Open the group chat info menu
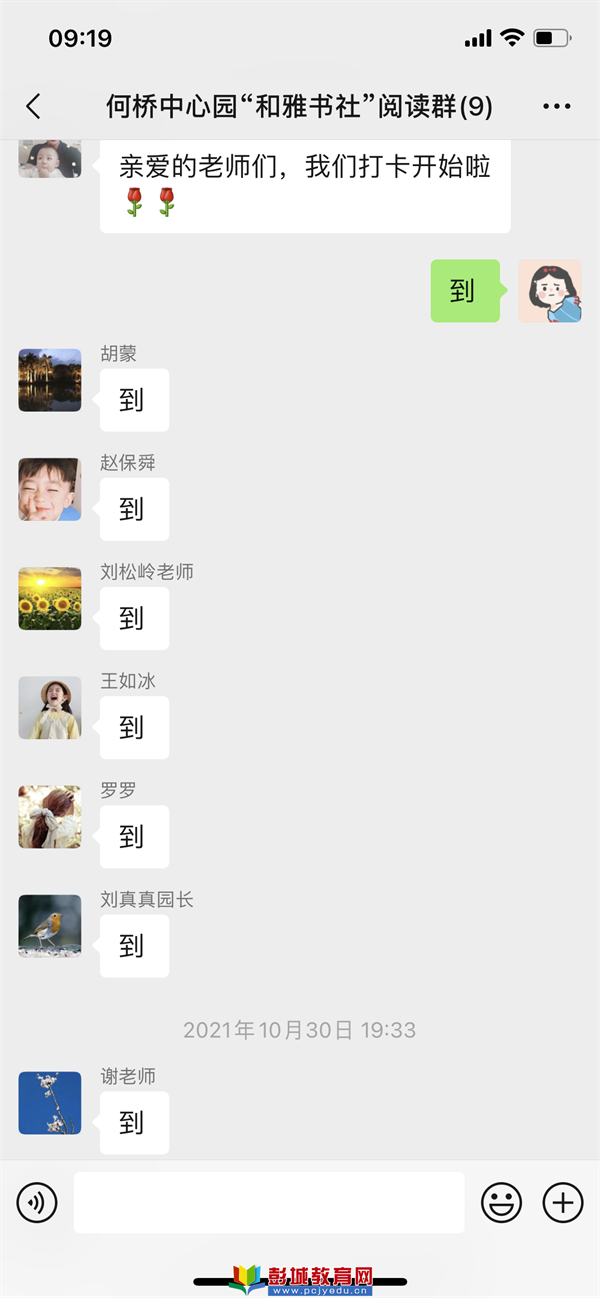The image size is (600, 1298). 556,107
